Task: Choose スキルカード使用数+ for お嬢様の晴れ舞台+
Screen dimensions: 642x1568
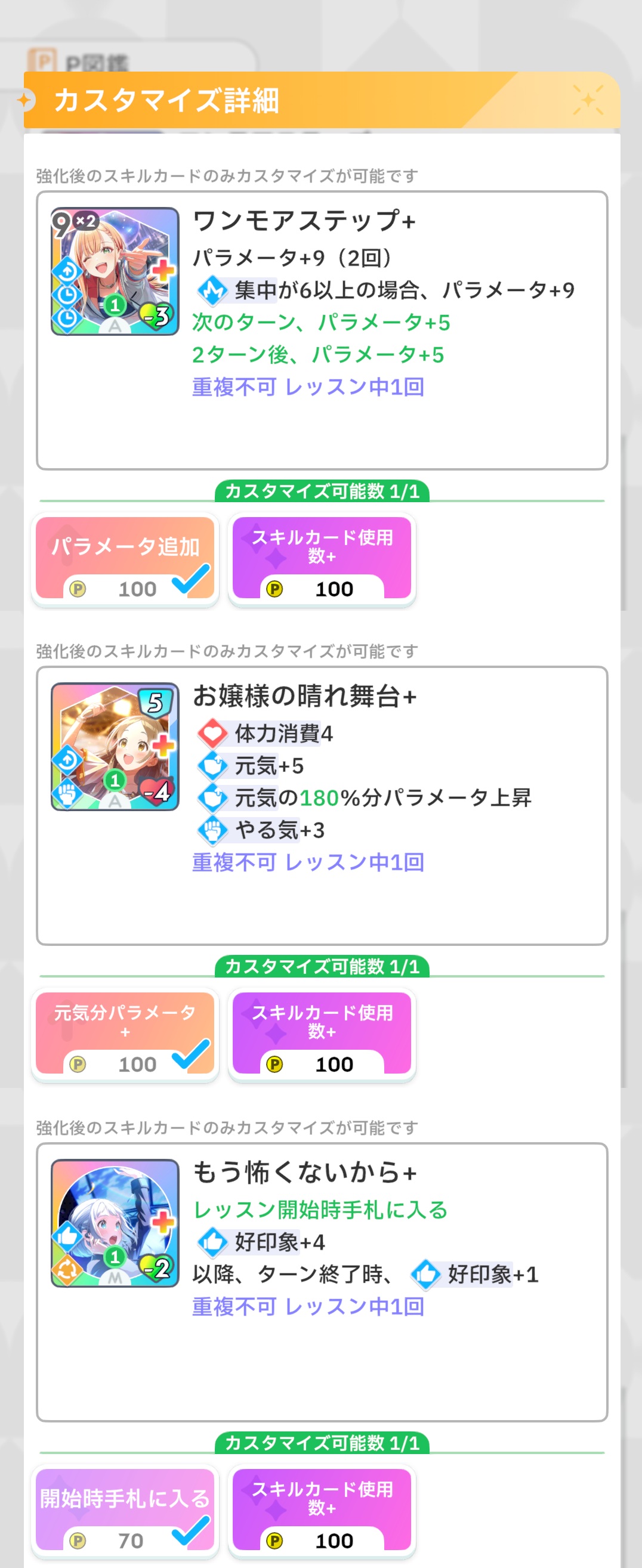Action: [322, 1034]
